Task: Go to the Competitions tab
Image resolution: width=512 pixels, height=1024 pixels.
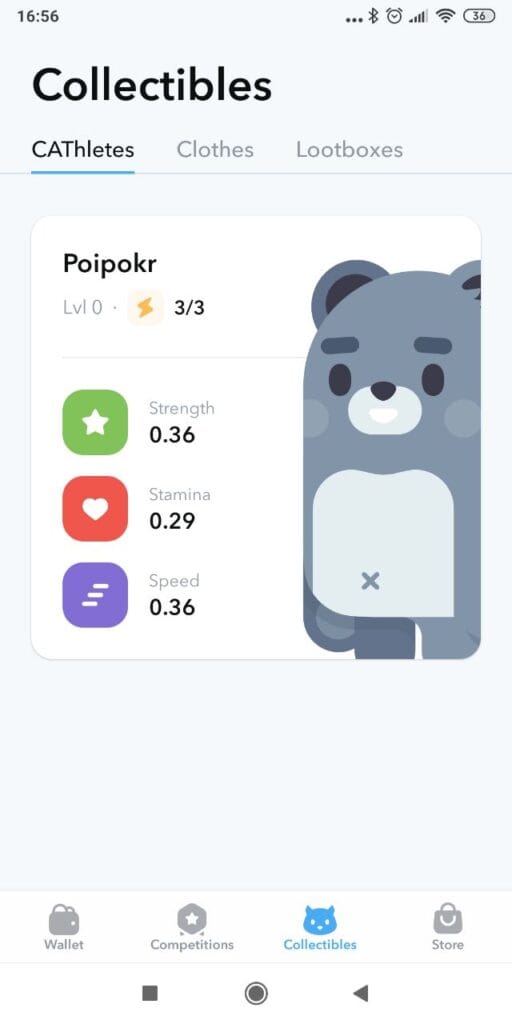Action: (x=192, y=927)
